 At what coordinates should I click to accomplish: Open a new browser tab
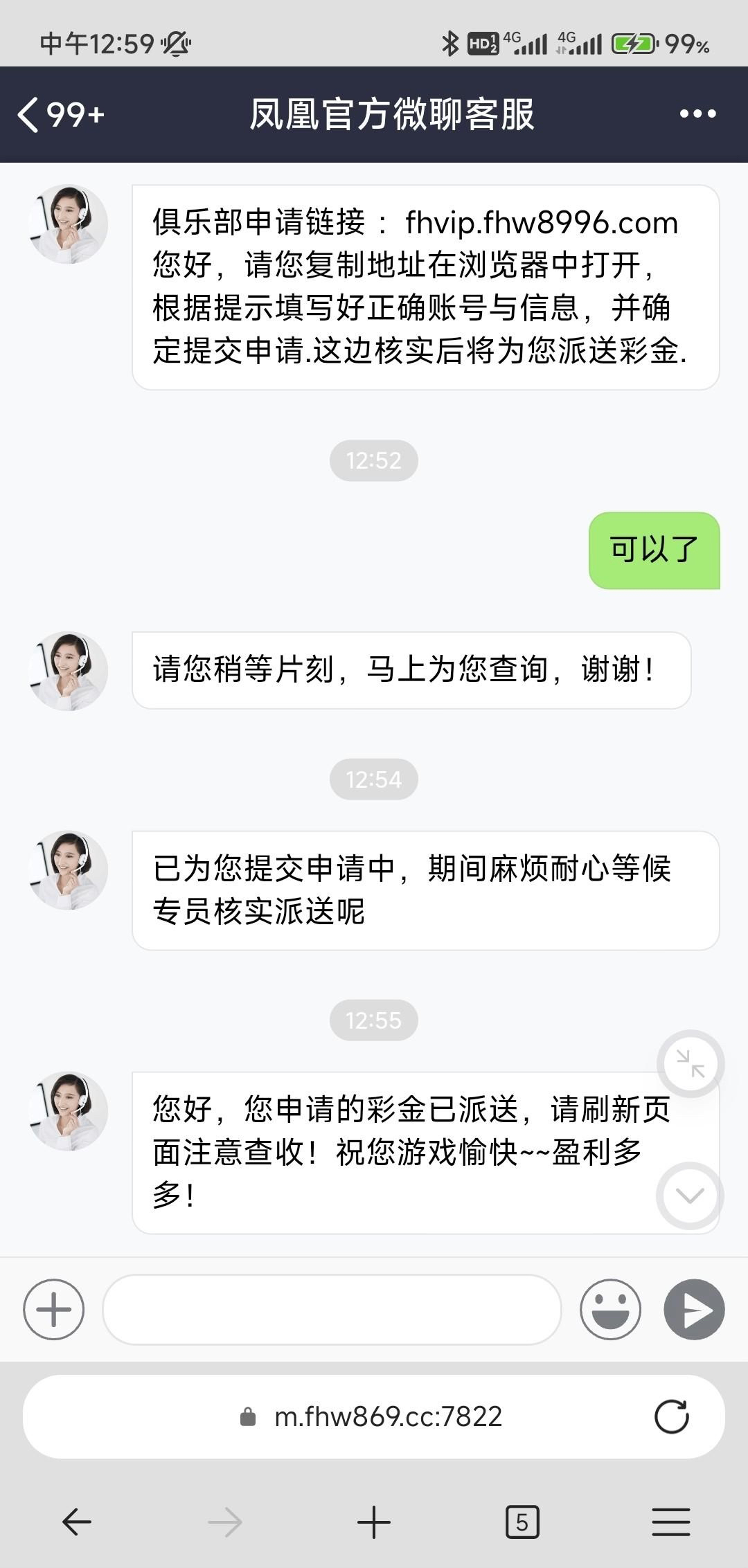click(x=374, y=1522)
